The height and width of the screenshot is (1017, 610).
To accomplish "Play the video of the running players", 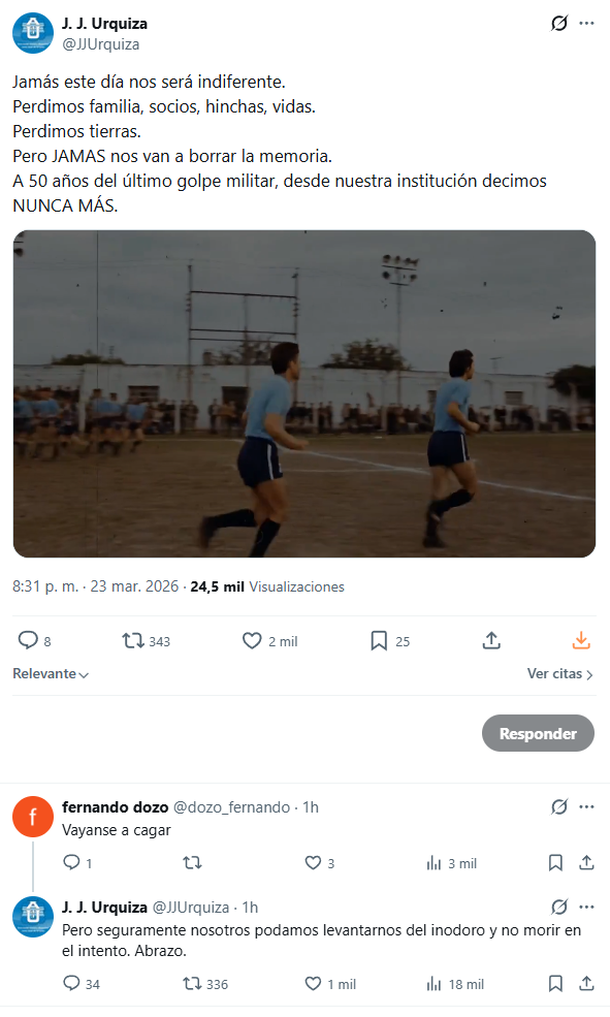I will pyautogui.click(x=304, y=393).
